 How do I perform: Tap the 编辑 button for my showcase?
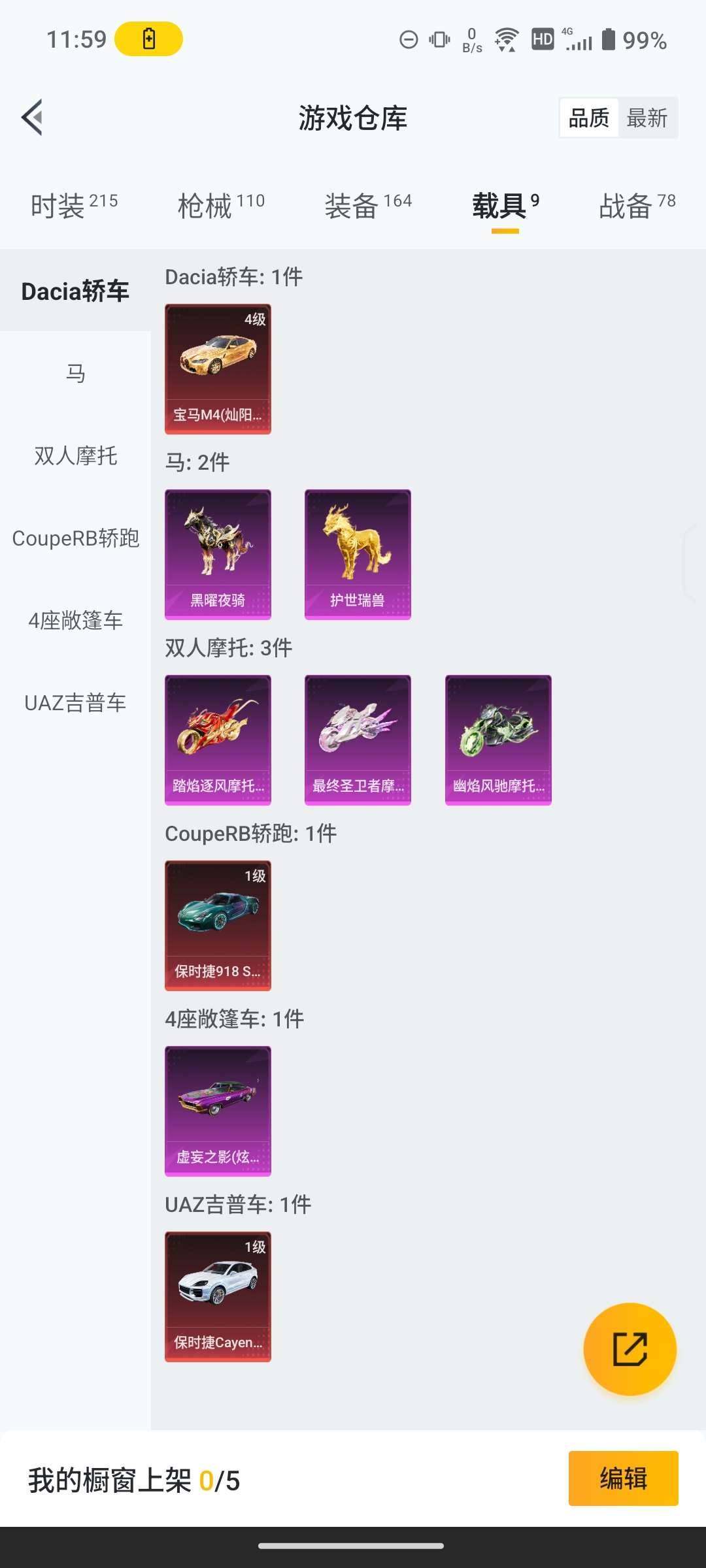(623, 1478)
